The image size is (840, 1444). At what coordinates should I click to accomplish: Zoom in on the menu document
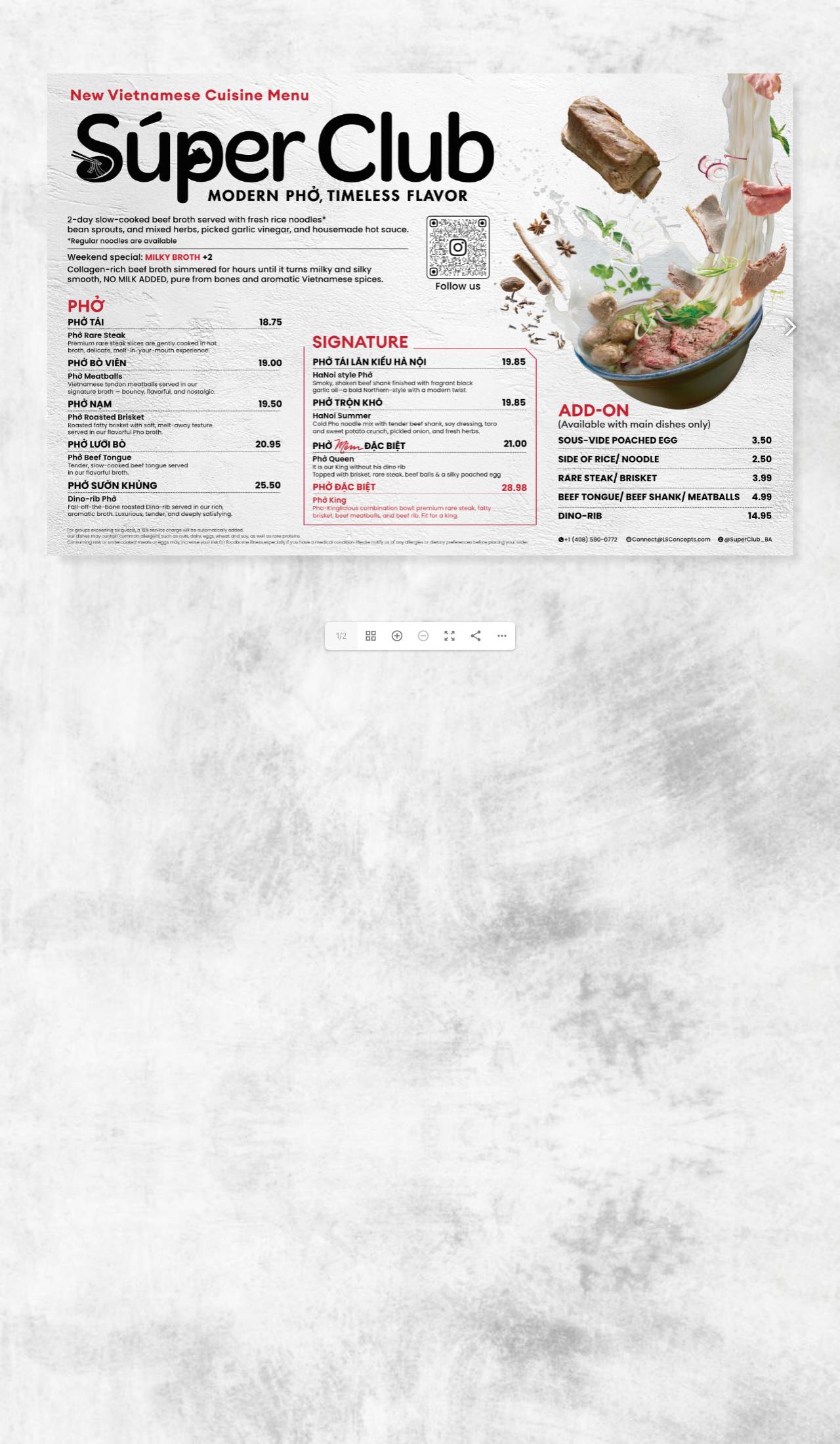point(397,635)
